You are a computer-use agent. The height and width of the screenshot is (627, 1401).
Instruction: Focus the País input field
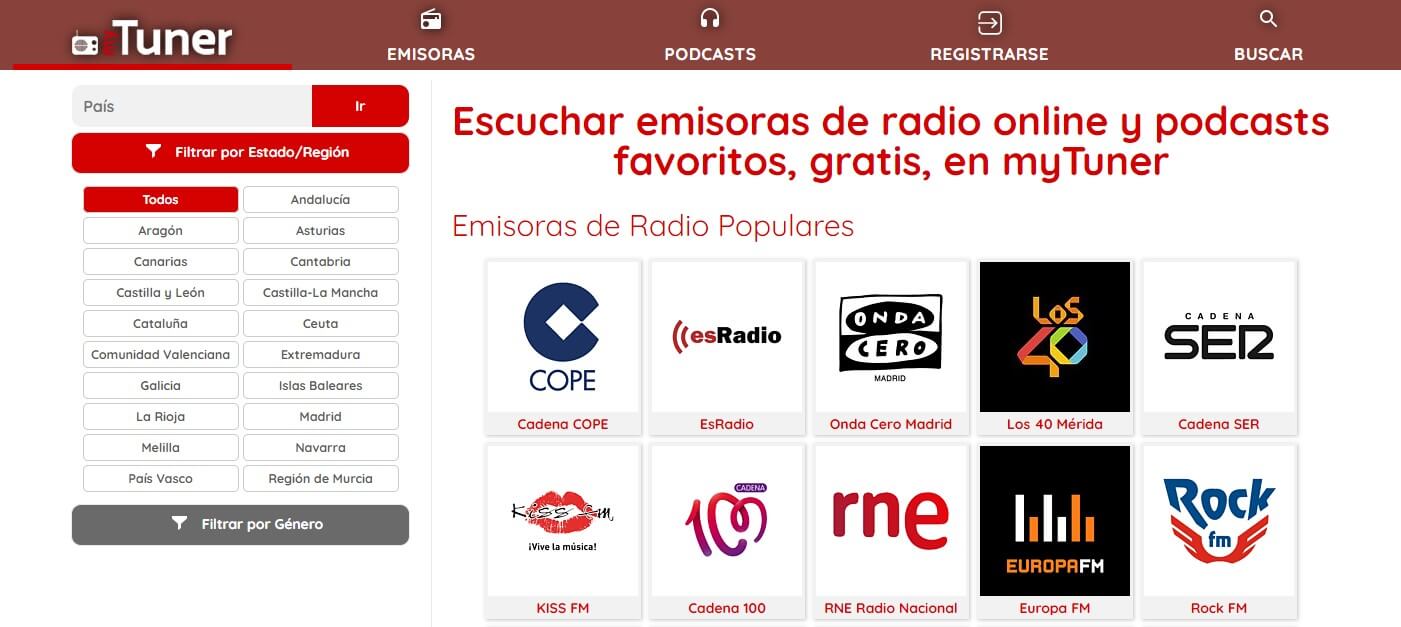tap(192, 106)
